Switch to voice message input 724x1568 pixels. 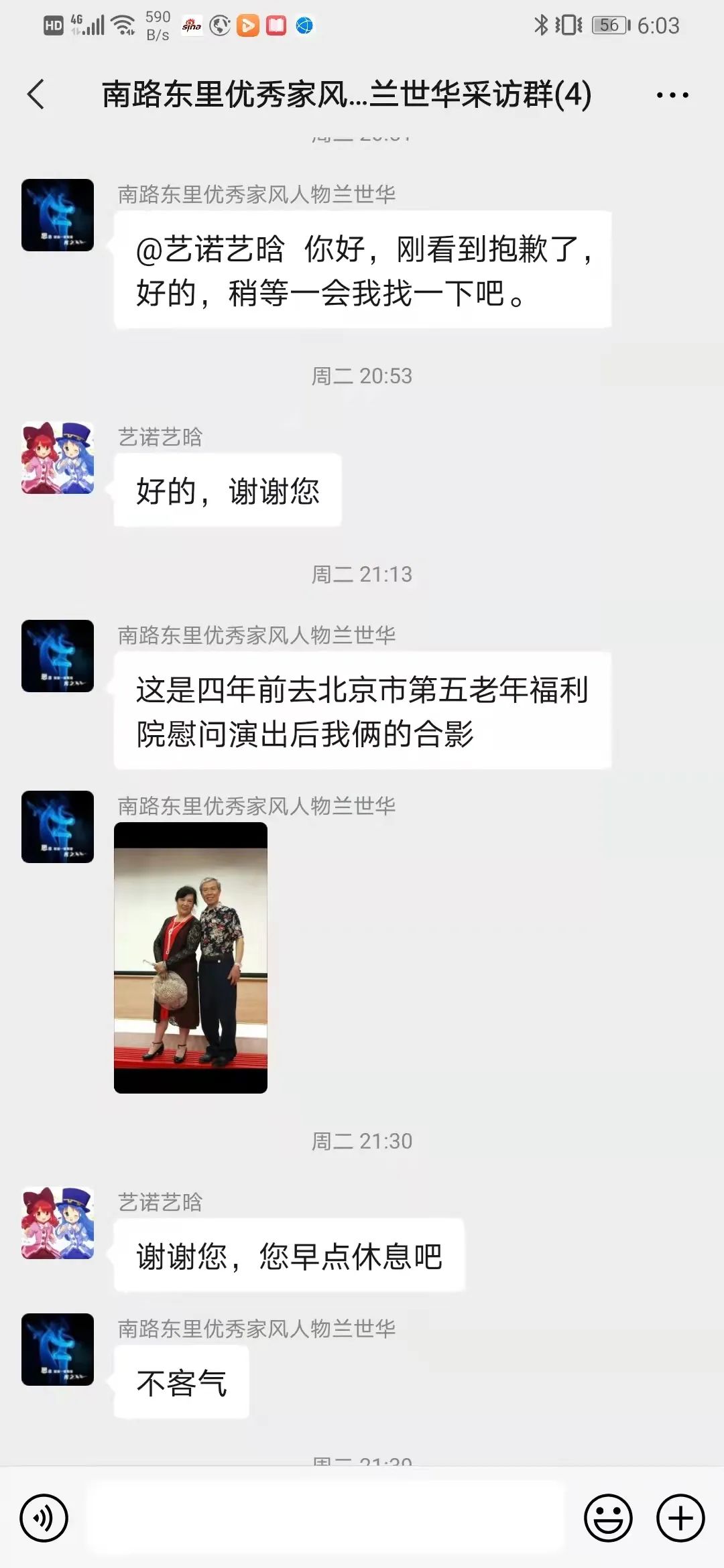point(44,1518)
